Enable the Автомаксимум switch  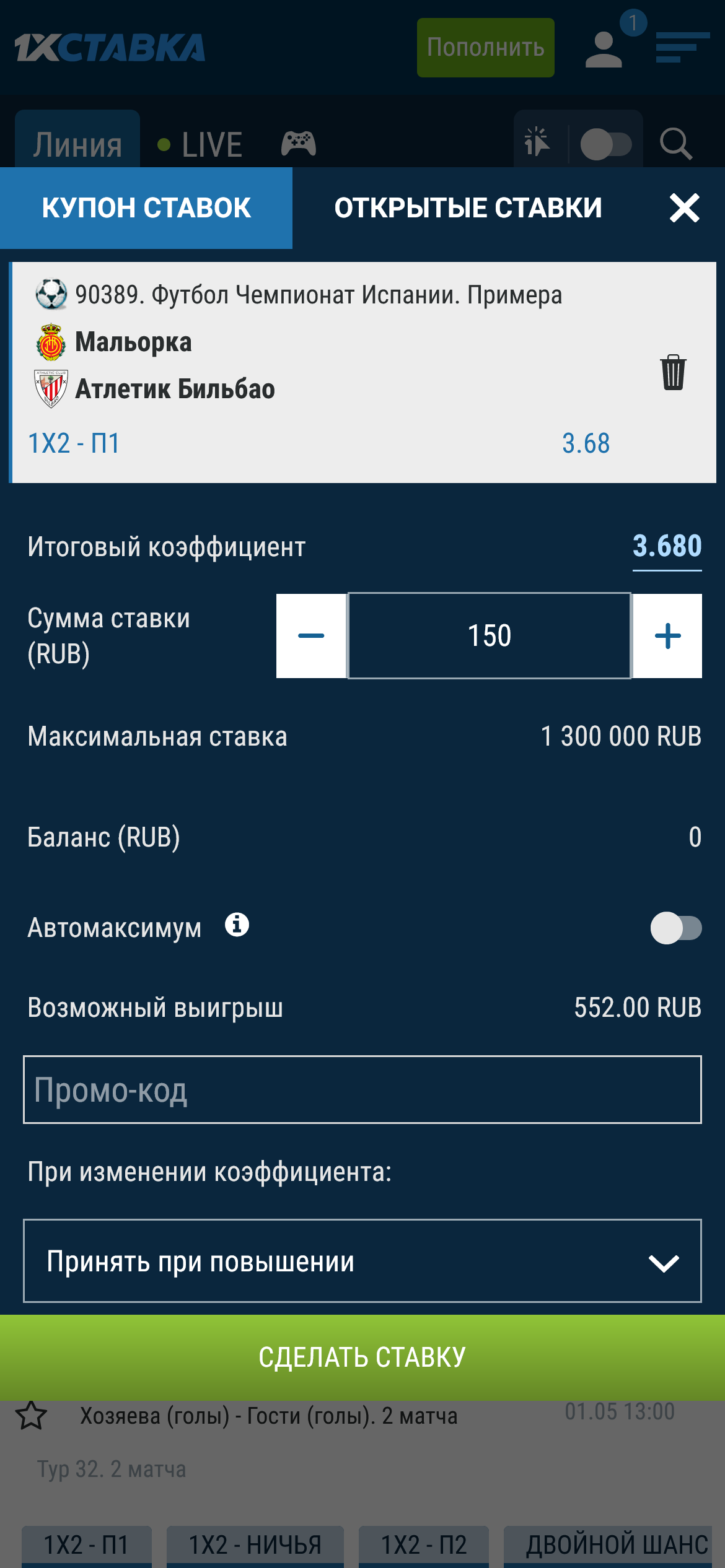(675, 928)
